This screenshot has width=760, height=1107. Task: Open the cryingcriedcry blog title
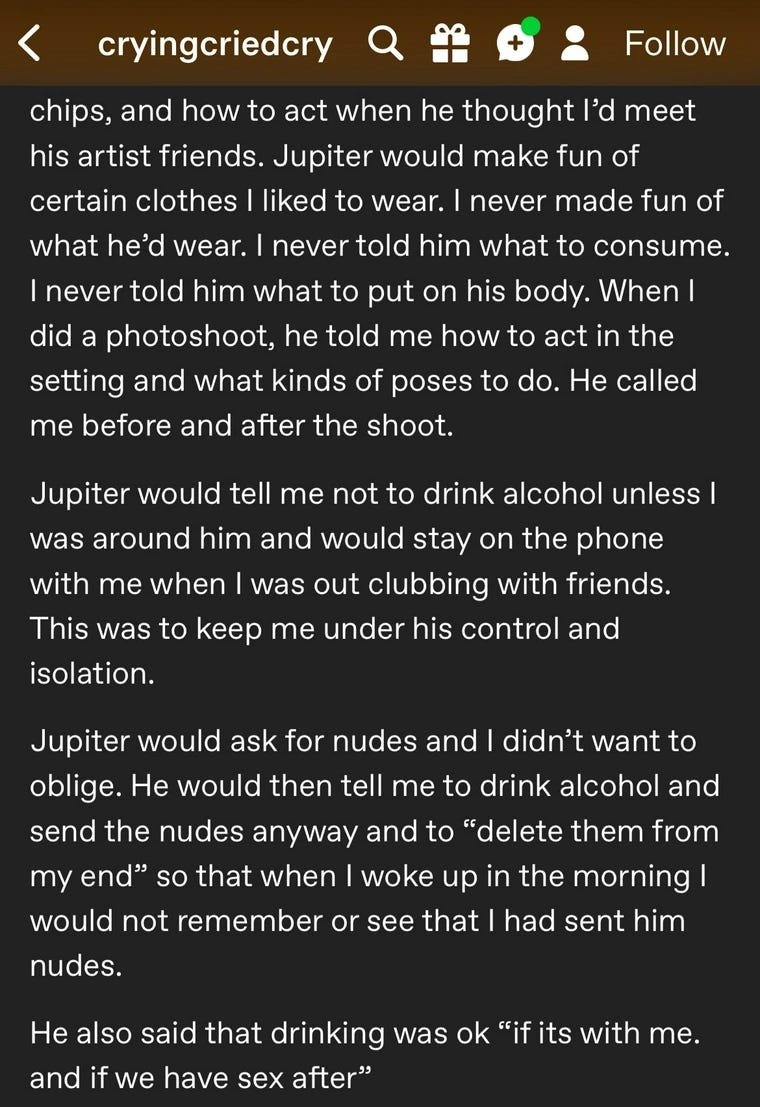point(215,44)
